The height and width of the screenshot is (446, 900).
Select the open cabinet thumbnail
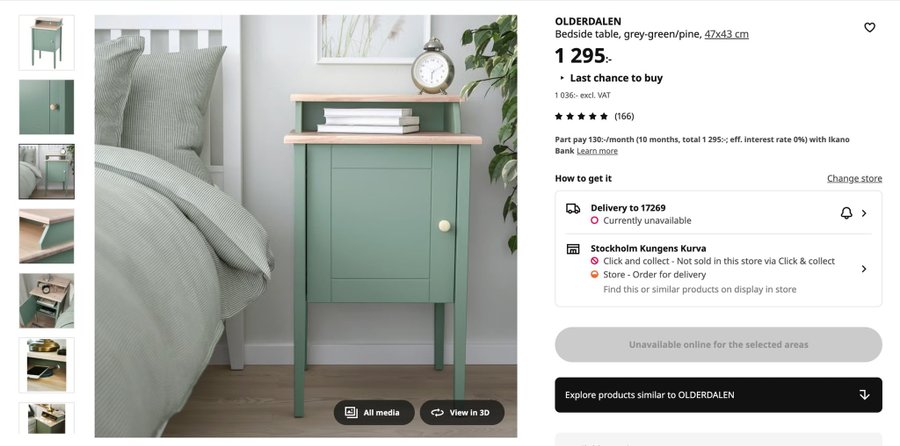(46, 301)
